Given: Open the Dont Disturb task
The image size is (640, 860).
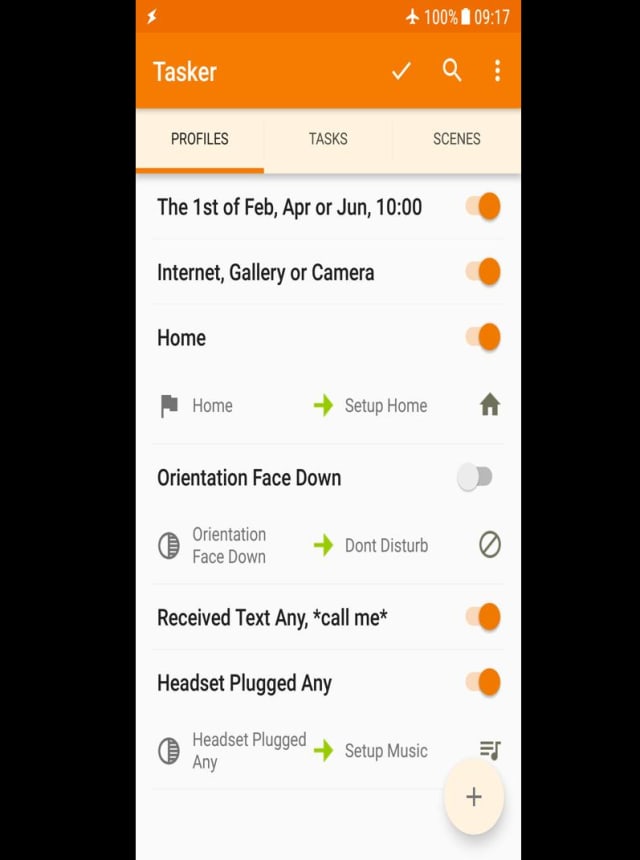Looking at the screenshot, I should (x=386, y=546).
